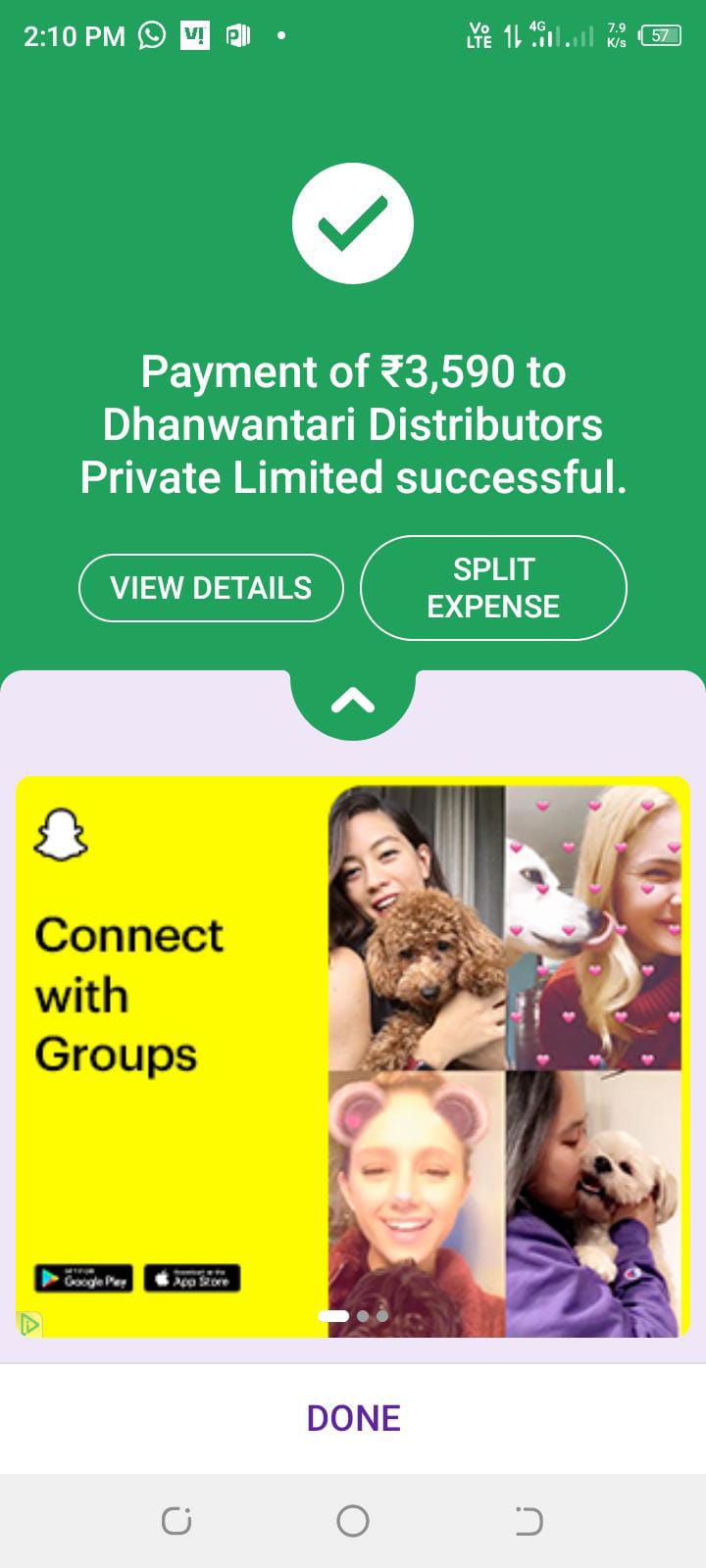Navigate back using the system back button

click(529, 1521)
